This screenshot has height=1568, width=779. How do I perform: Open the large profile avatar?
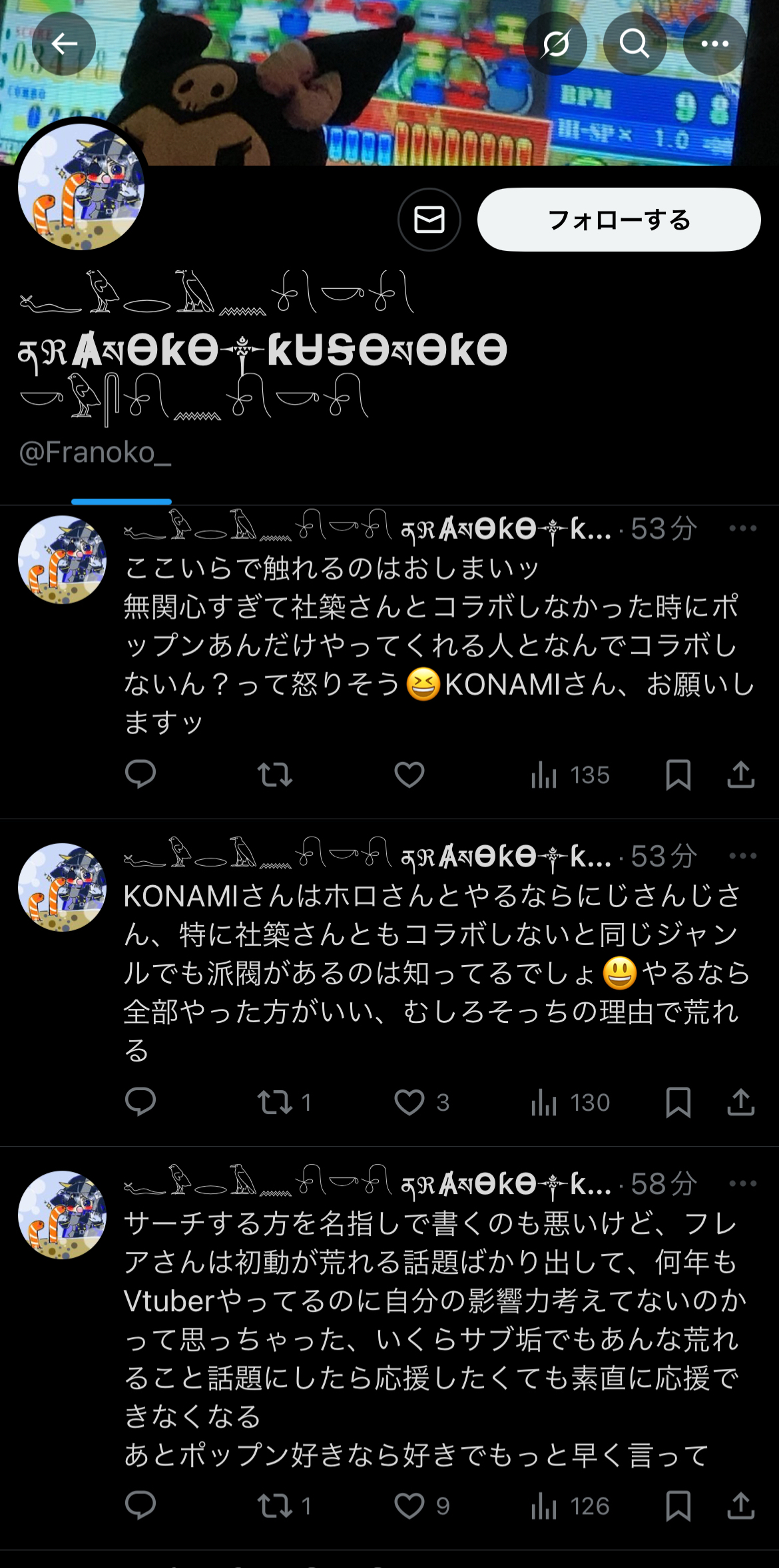(81, 188)
